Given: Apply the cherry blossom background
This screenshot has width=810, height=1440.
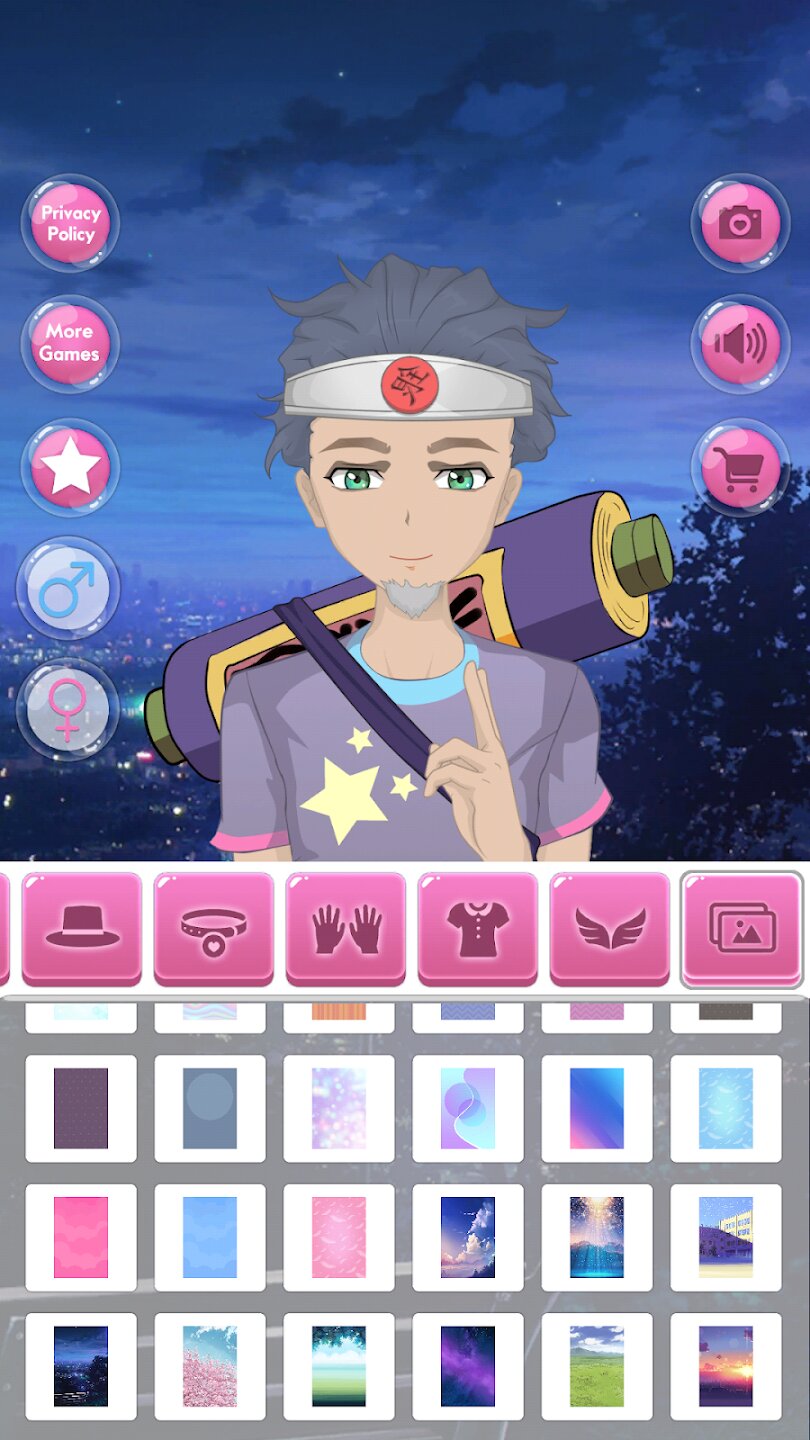Looking at the screenshot, I should (210, 1366).
